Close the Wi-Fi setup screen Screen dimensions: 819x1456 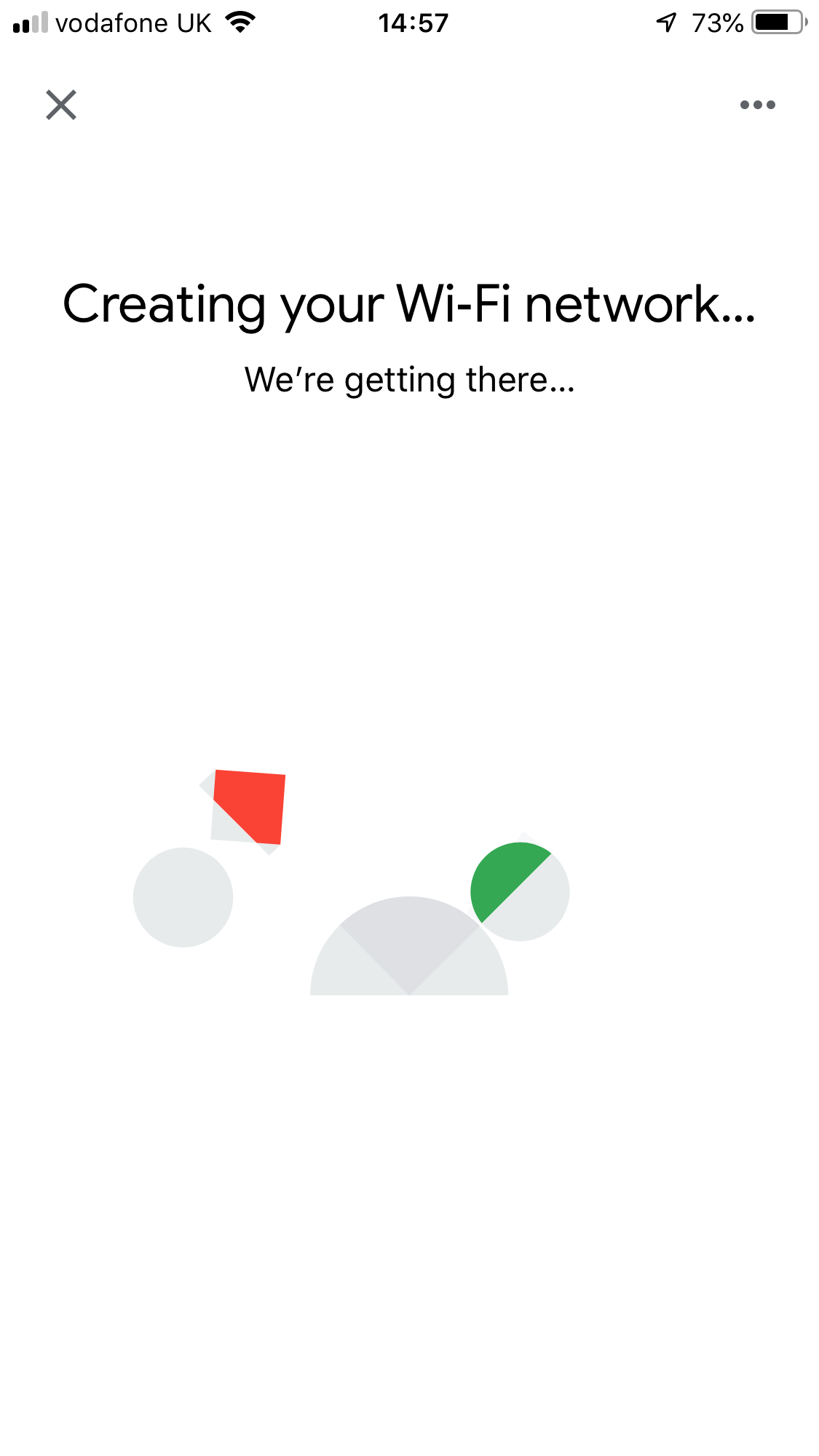[x=61, y=105]
